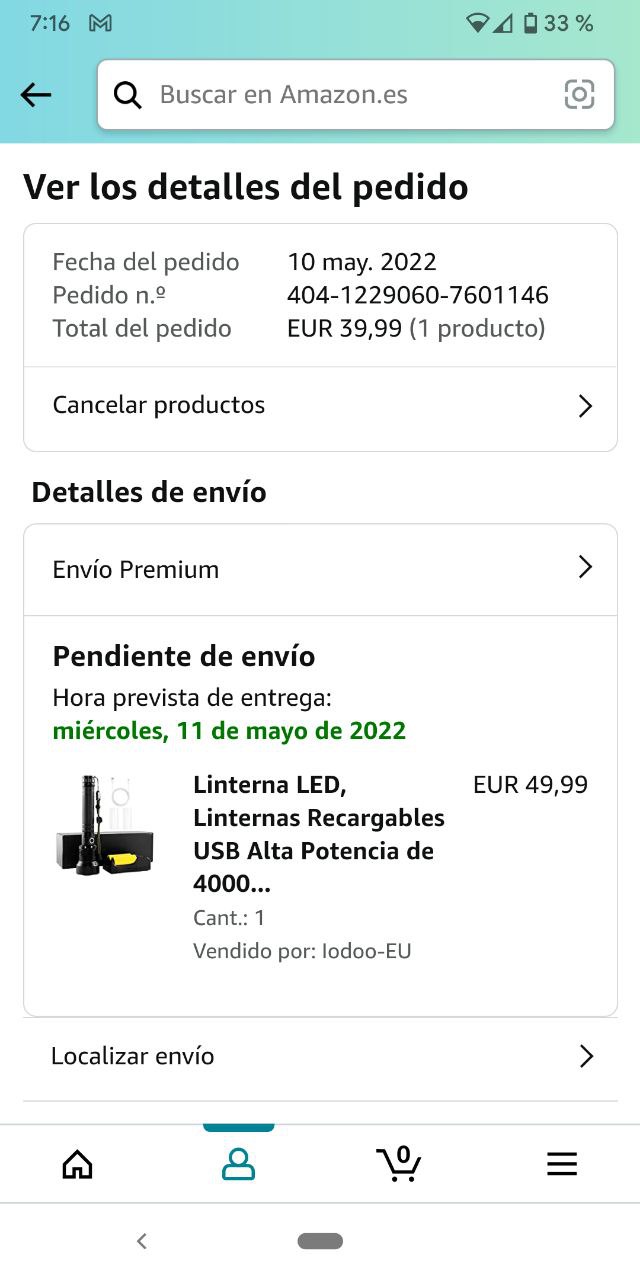
Task: Switch to the account profile tab
Action: click(238, 1164)
